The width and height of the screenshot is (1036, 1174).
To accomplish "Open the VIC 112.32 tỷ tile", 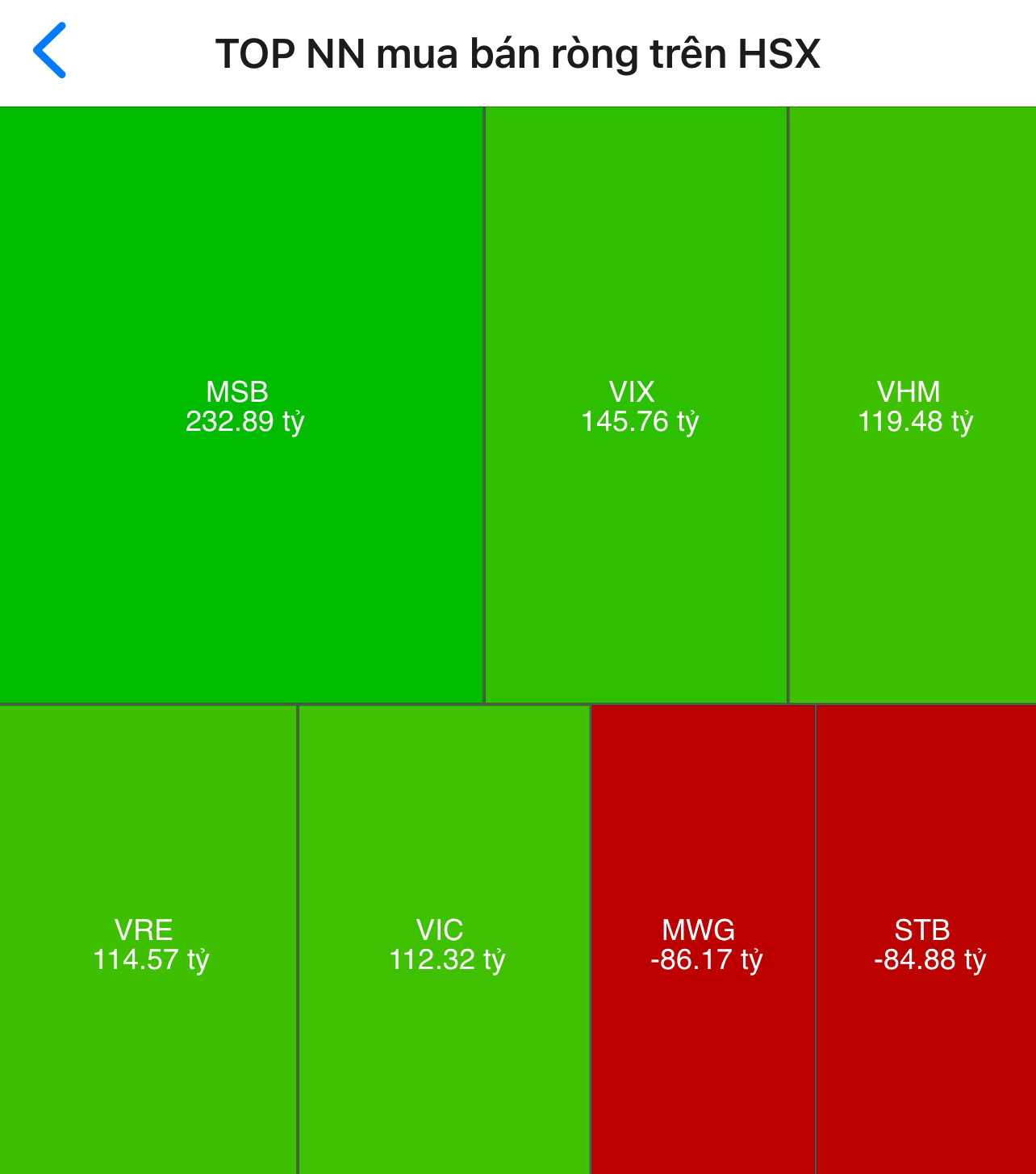I will pyautogui.click(x=445, y=942).
